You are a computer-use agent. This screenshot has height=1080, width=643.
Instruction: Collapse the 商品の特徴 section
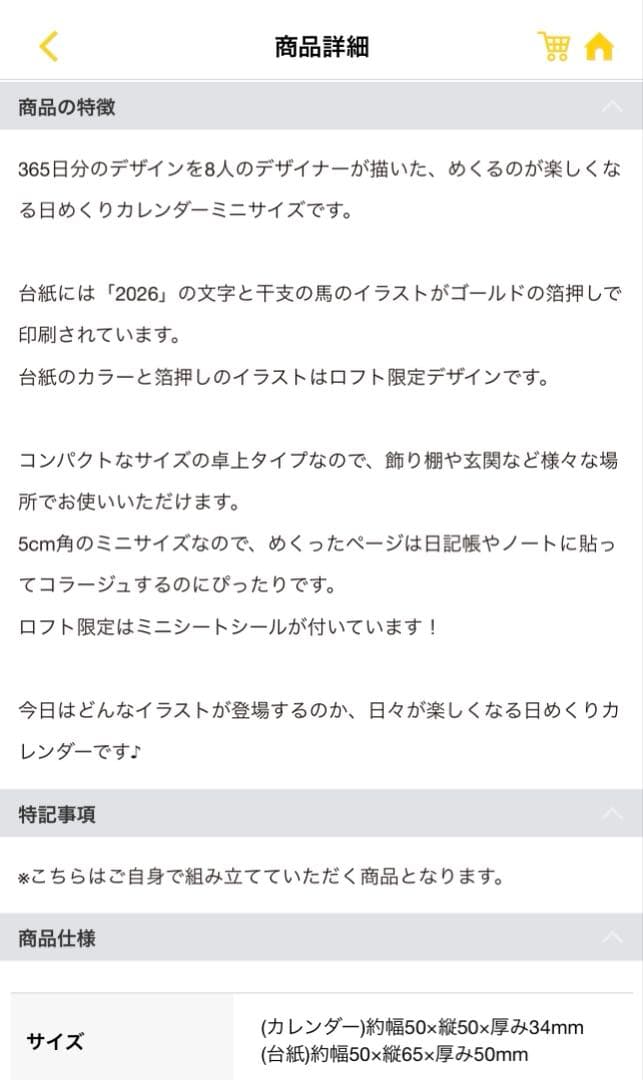(x=611, y=106)
